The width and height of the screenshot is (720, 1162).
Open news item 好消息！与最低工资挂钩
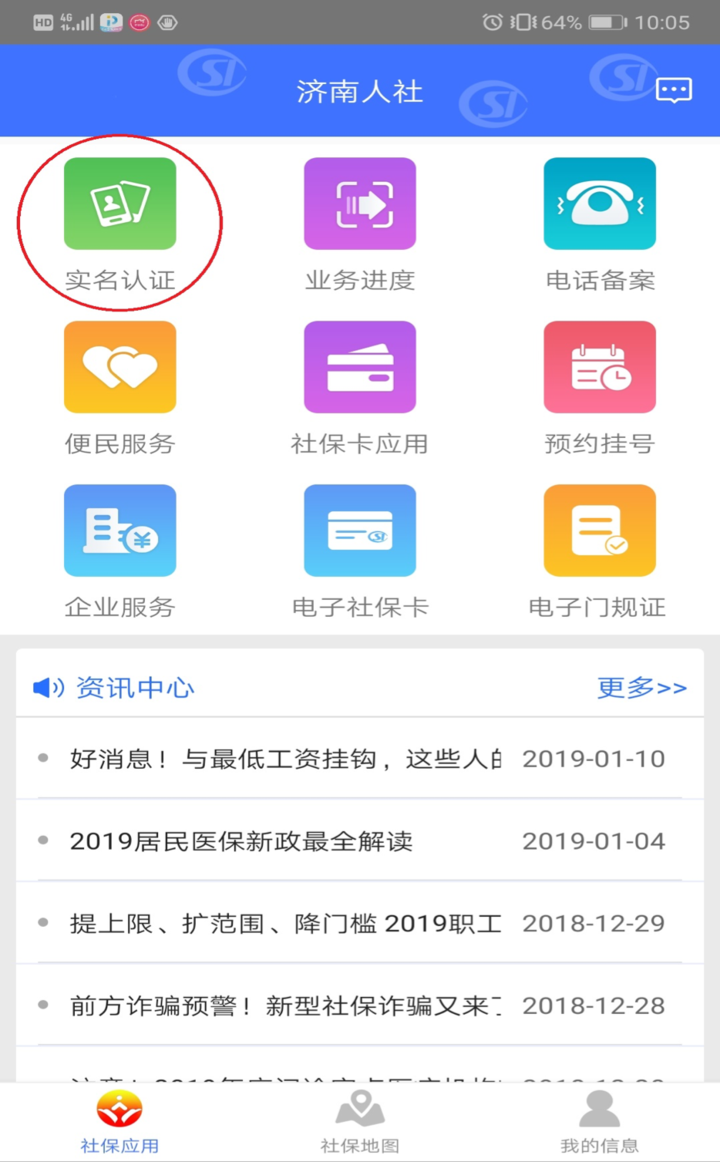(285, 759)
